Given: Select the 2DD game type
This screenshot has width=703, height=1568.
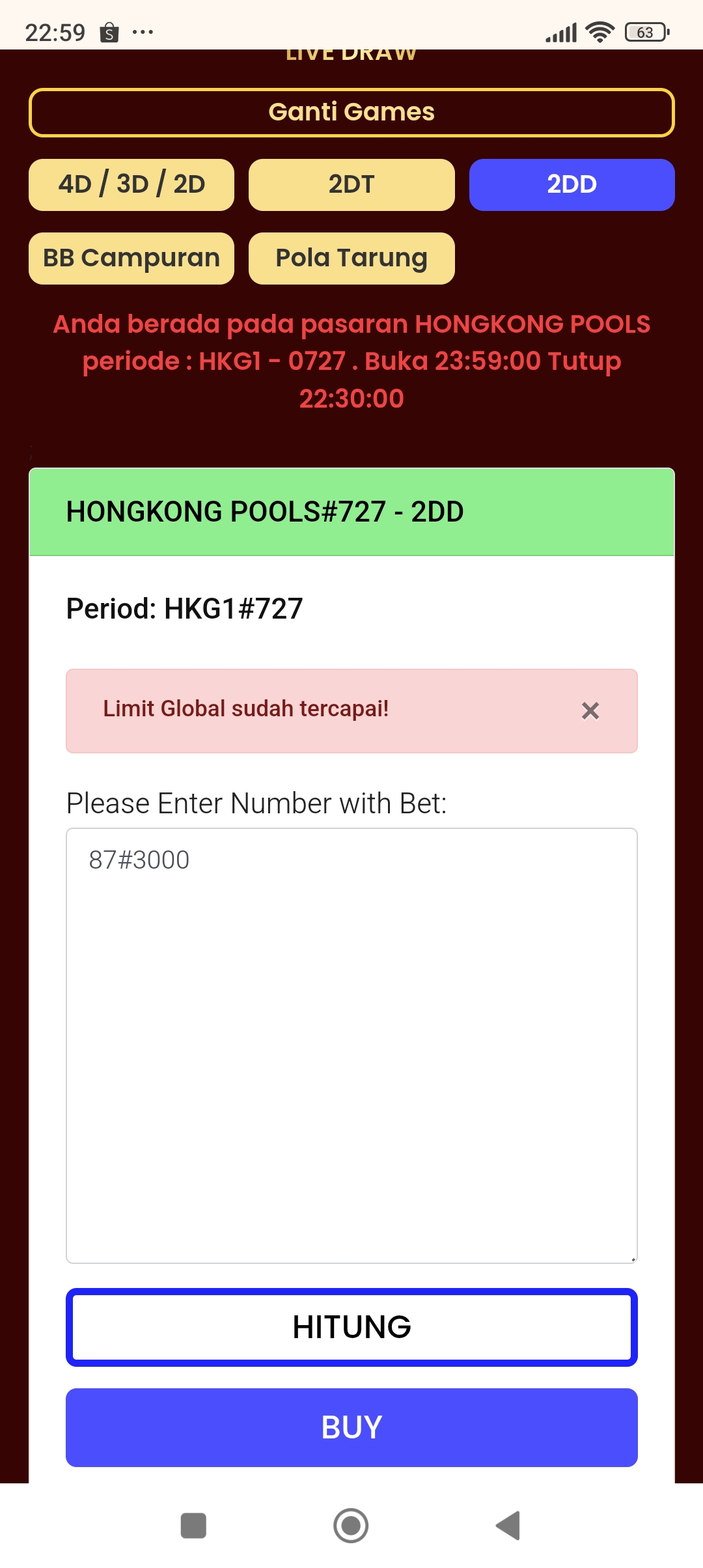Looking at the screenshot, I should 572,185.
